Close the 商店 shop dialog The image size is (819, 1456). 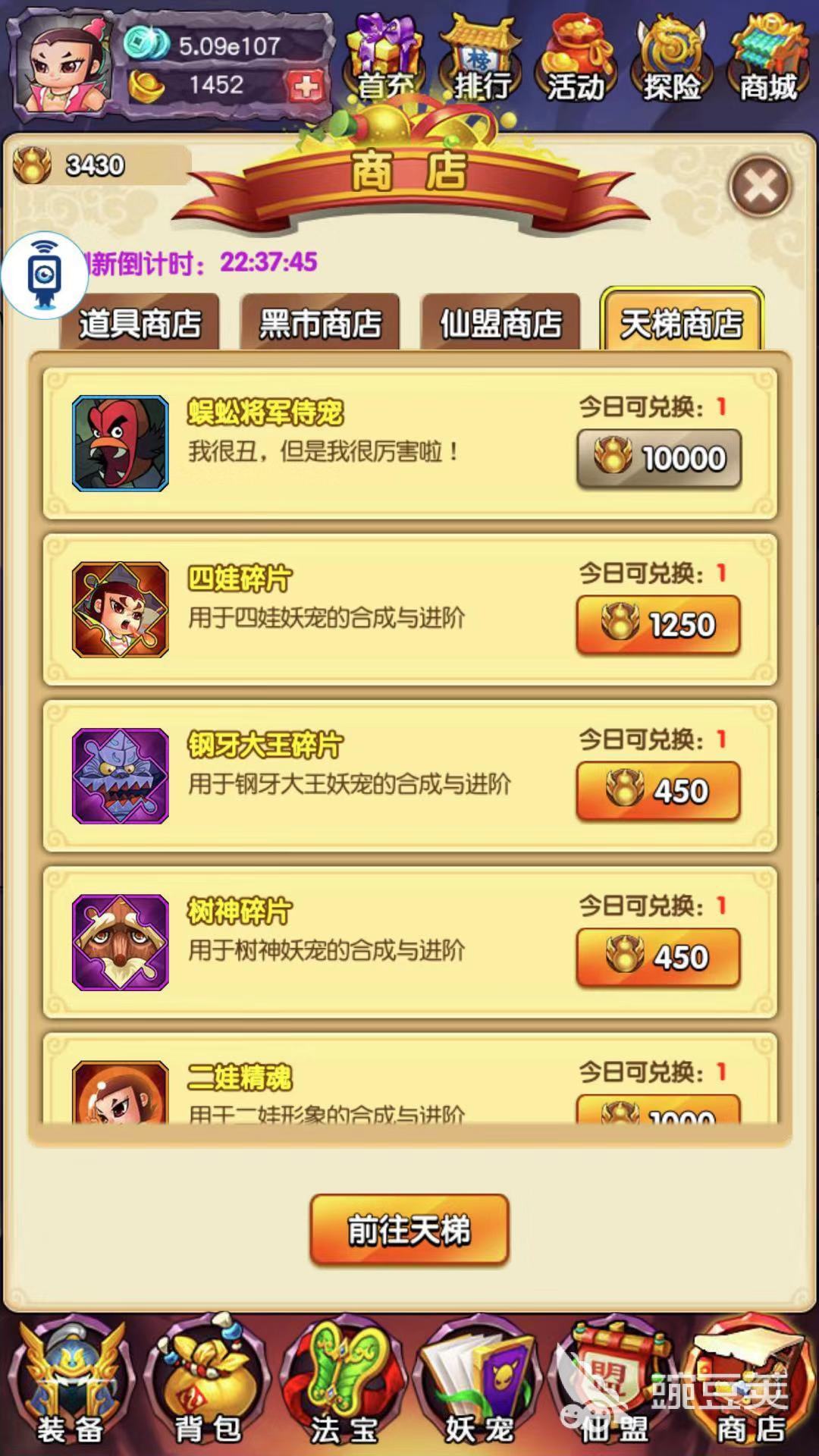[760, 186]
